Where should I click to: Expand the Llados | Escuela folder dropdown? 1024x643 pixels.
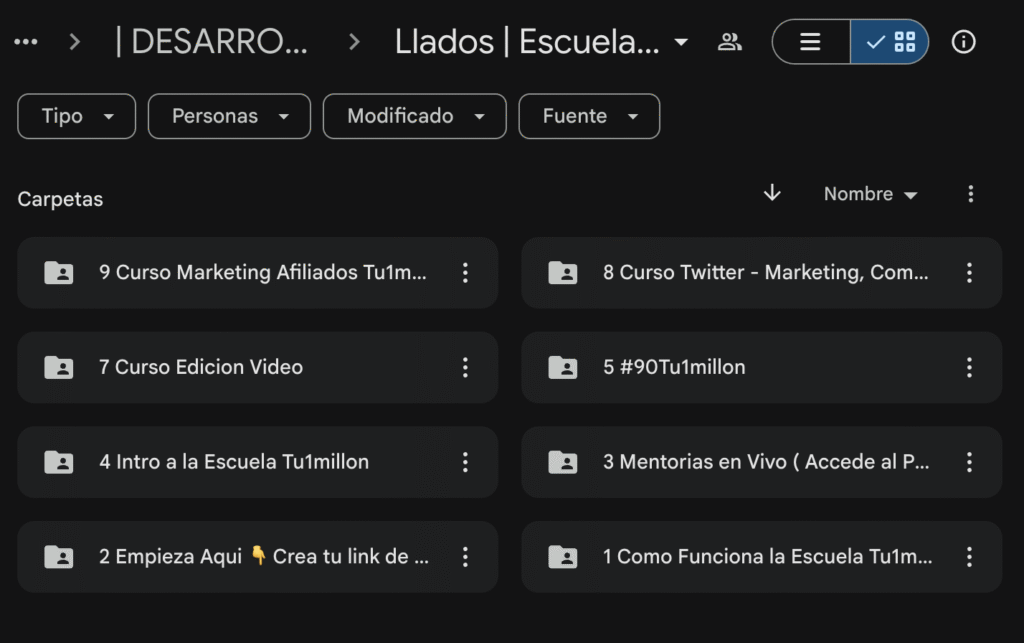click(x=681, y=42)
